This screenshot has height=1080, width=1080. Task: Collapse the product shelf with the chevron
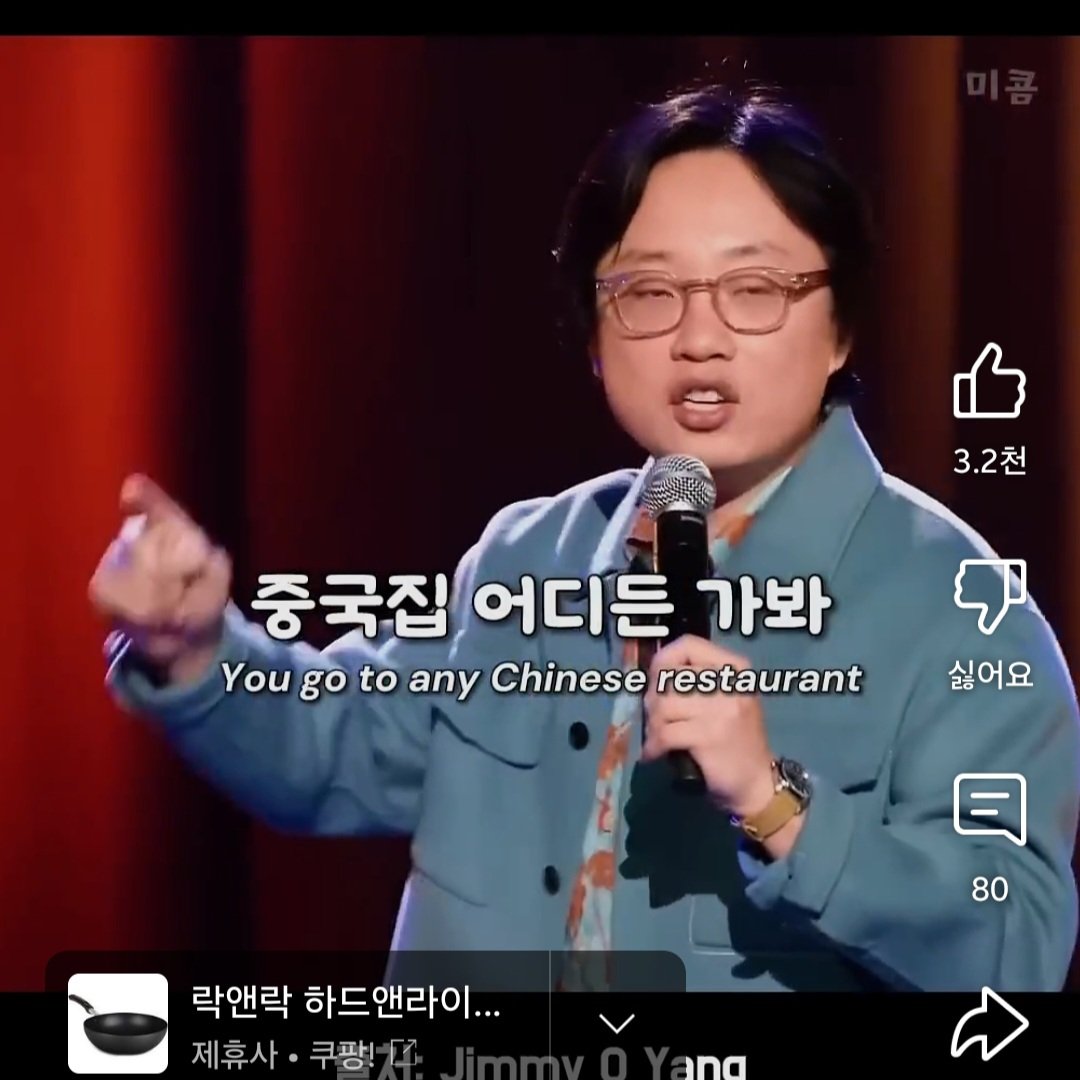(617, 1022)
